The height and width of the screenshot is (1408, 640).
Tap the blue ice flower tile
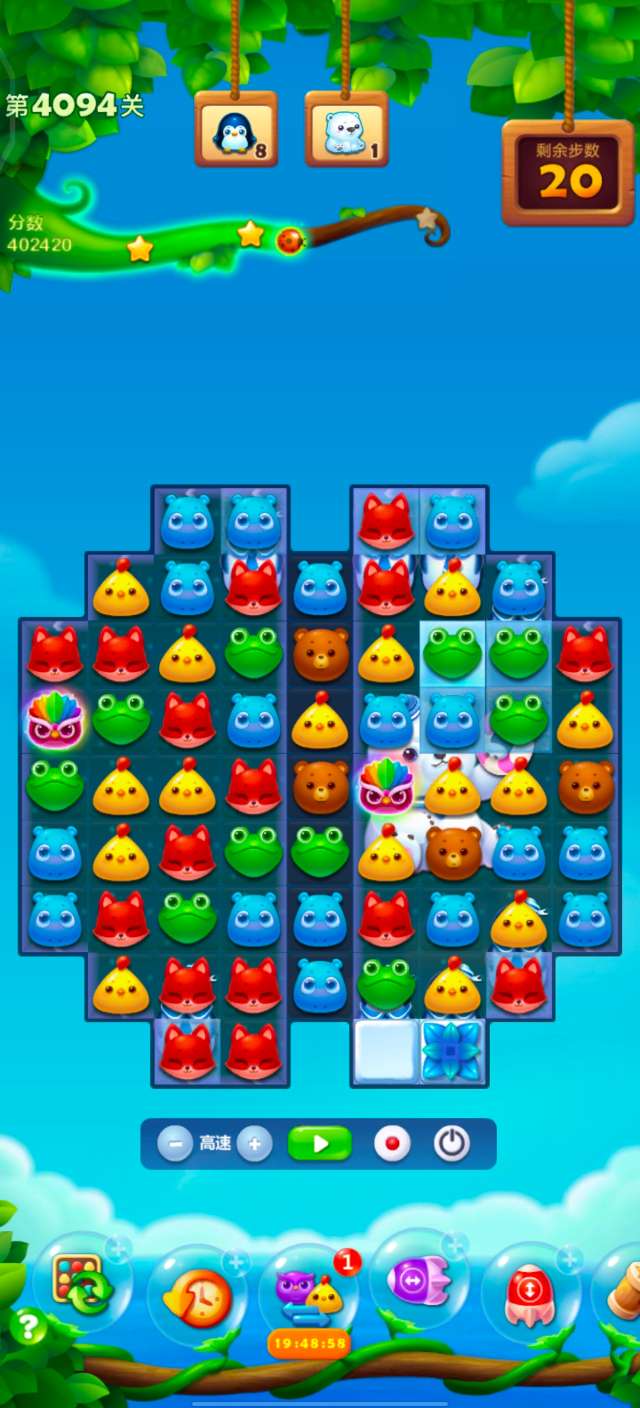[451, 1050]
